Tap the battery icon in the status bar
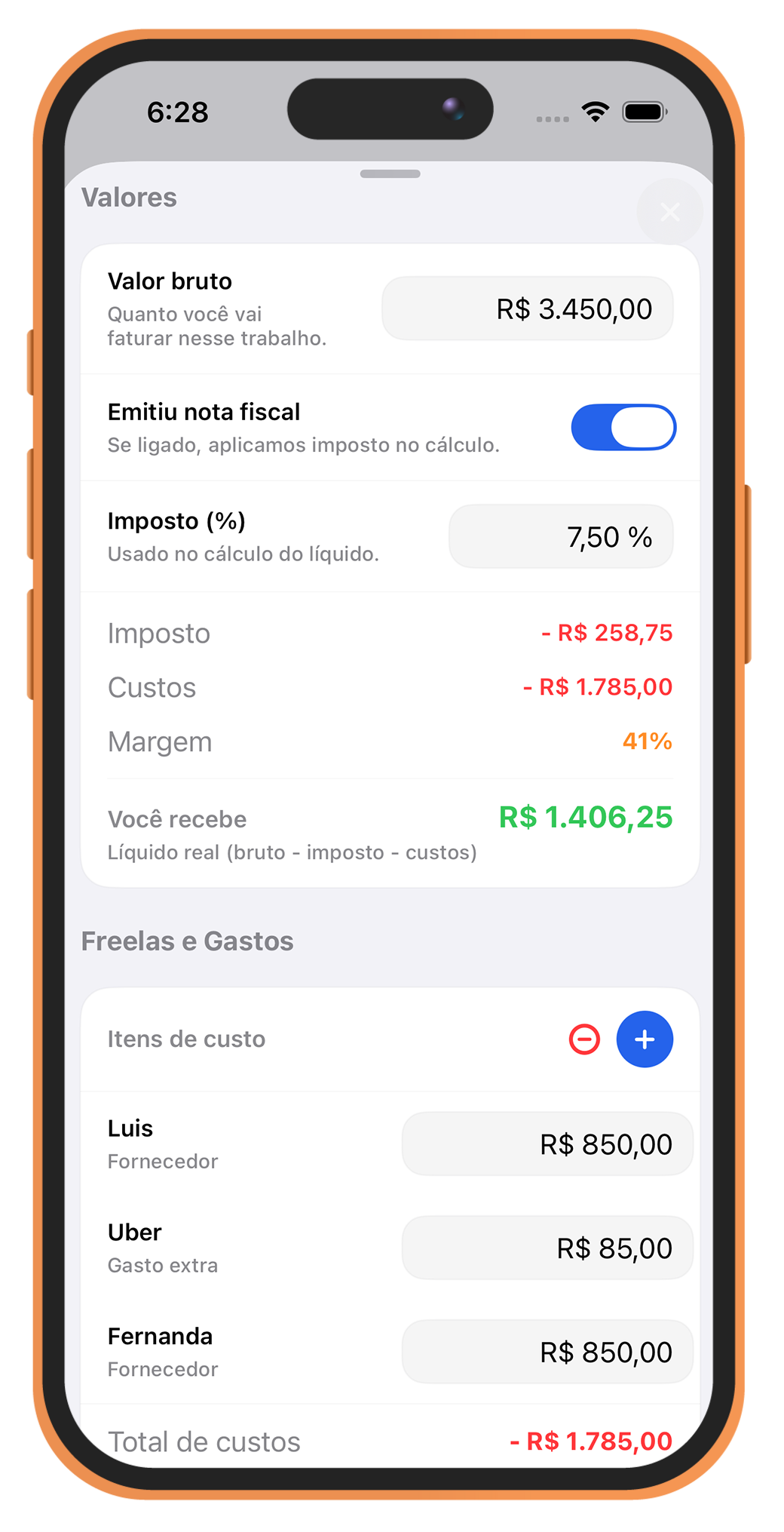 coord(645,111)
